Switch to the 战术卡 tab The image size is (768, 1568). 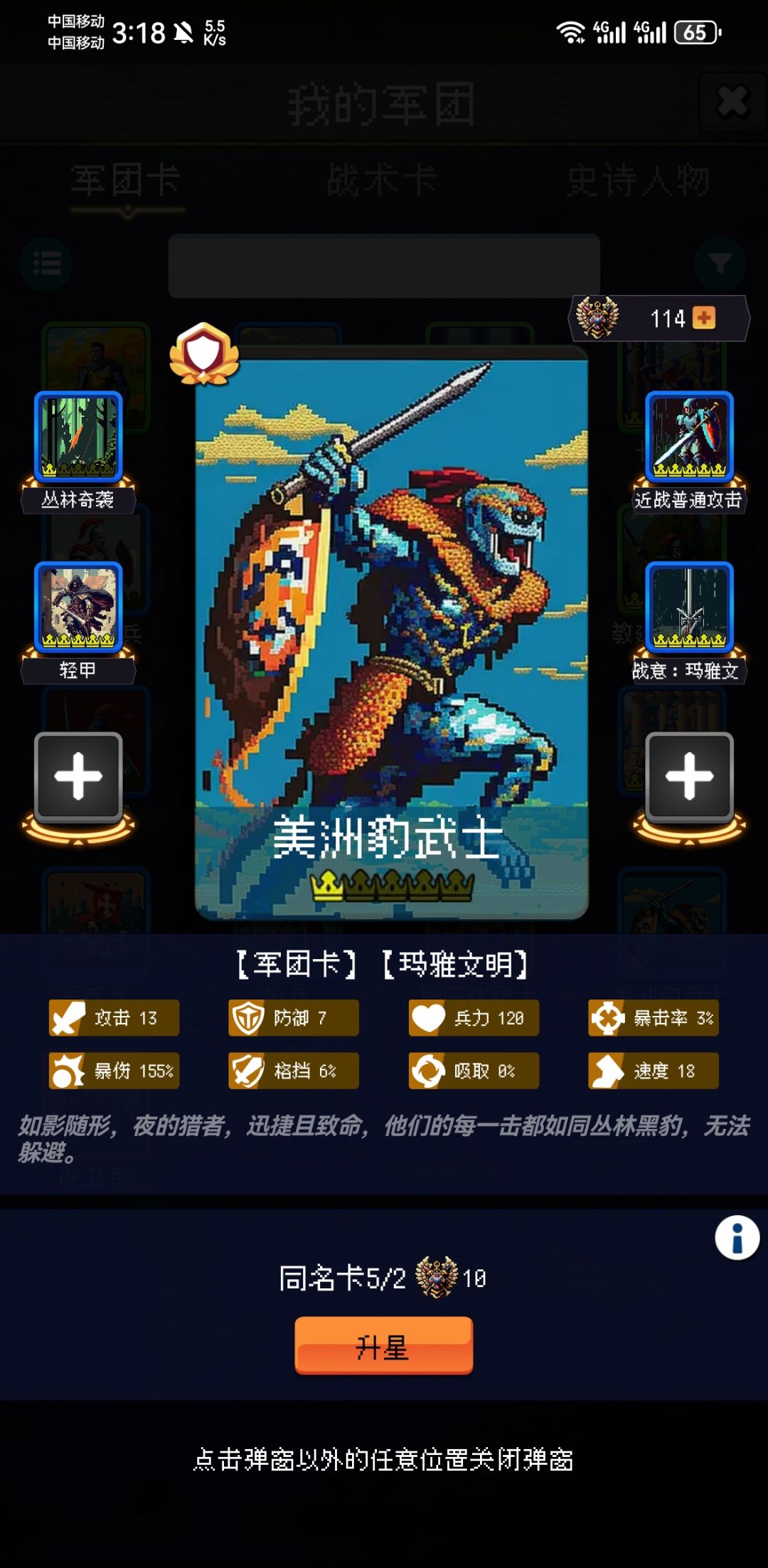click(x=383, y=180)
